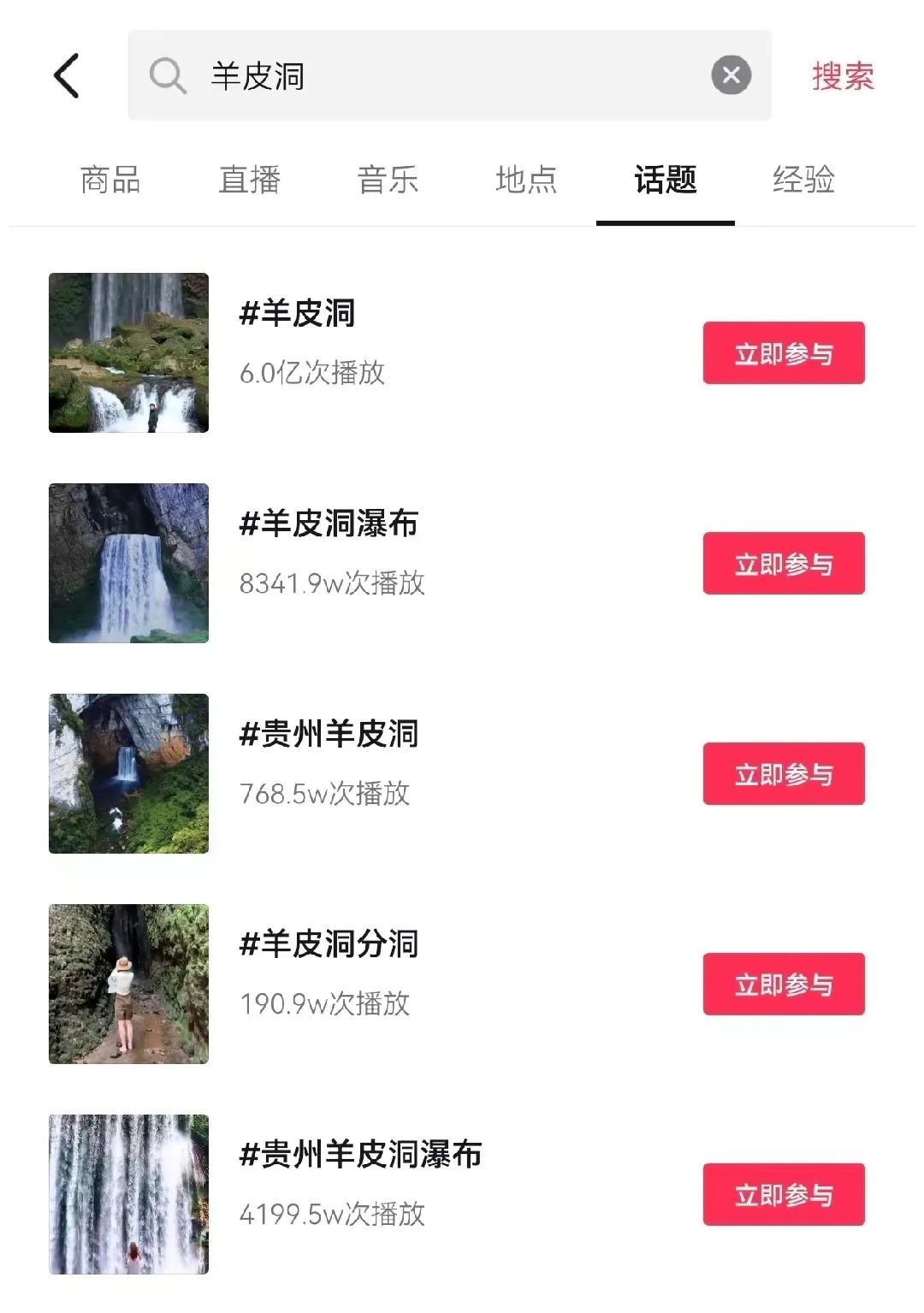Tap 立即参与 next to #羊皮洞分洞

coord(784,985)
